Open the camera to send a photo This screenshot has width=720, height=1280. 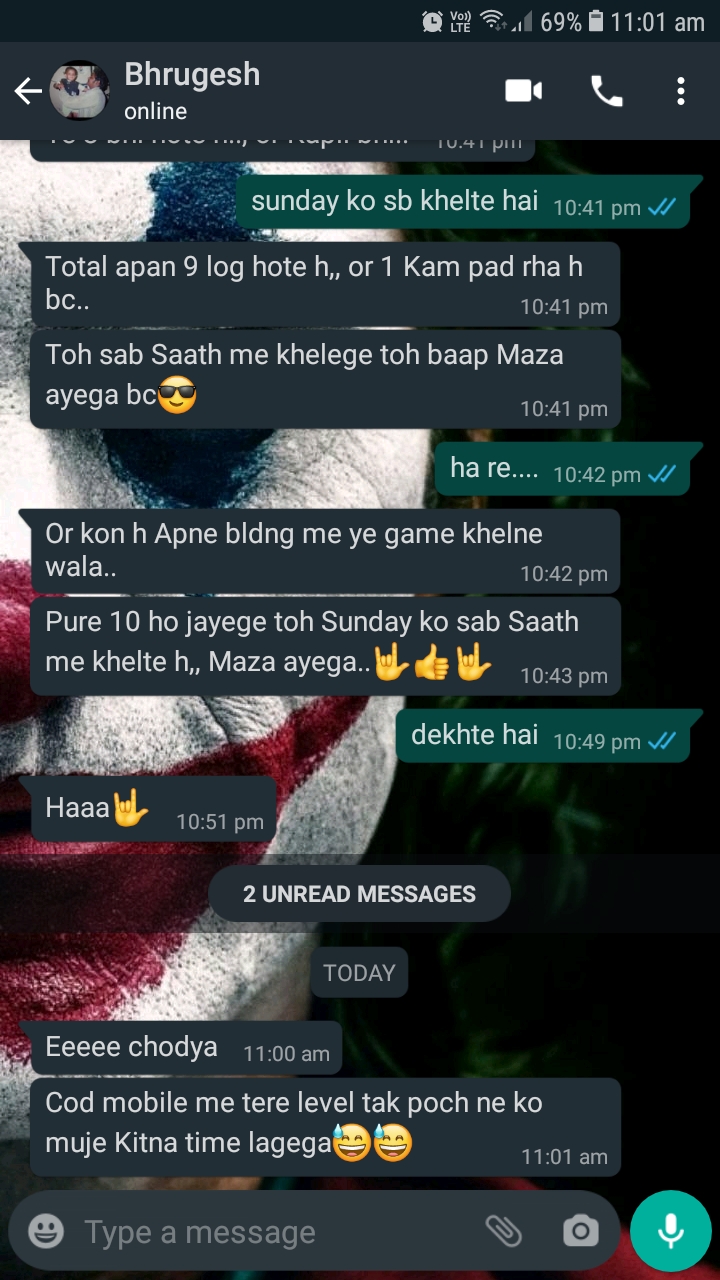pyautogui.click(x=580, y=1231)
